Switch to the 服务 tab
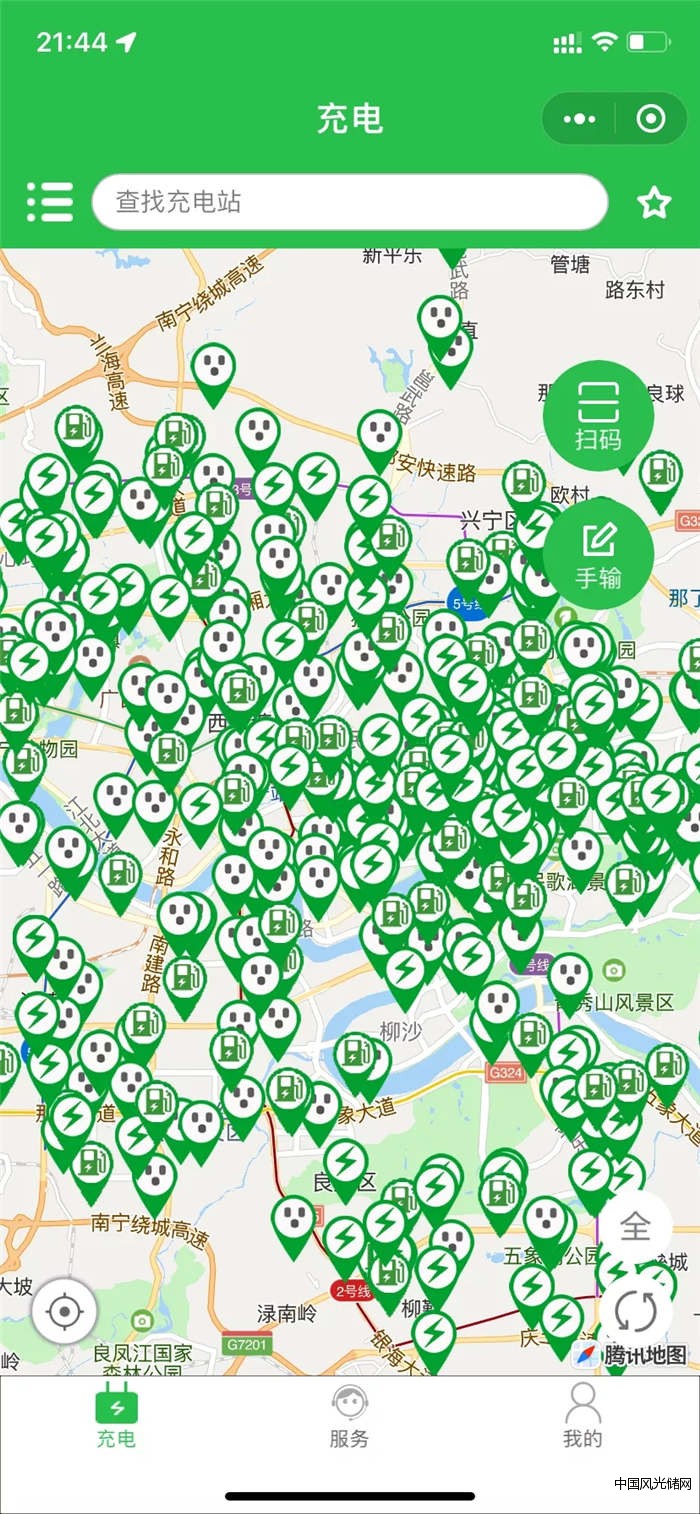 (x=349, y=1417)
